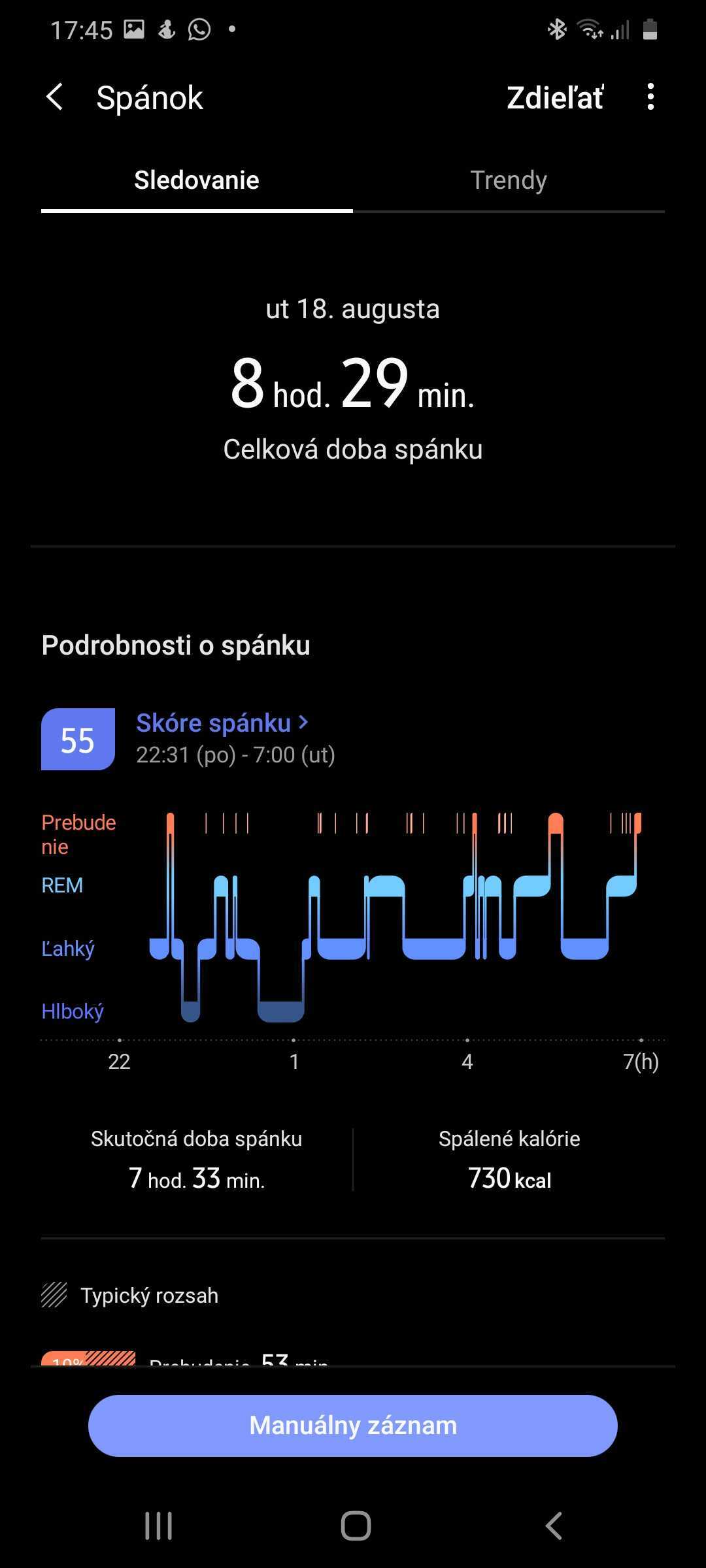The height and width of the screenshot is (1568, 706).
Task: Share sleep data with Zdieľať
Action: 554,98
